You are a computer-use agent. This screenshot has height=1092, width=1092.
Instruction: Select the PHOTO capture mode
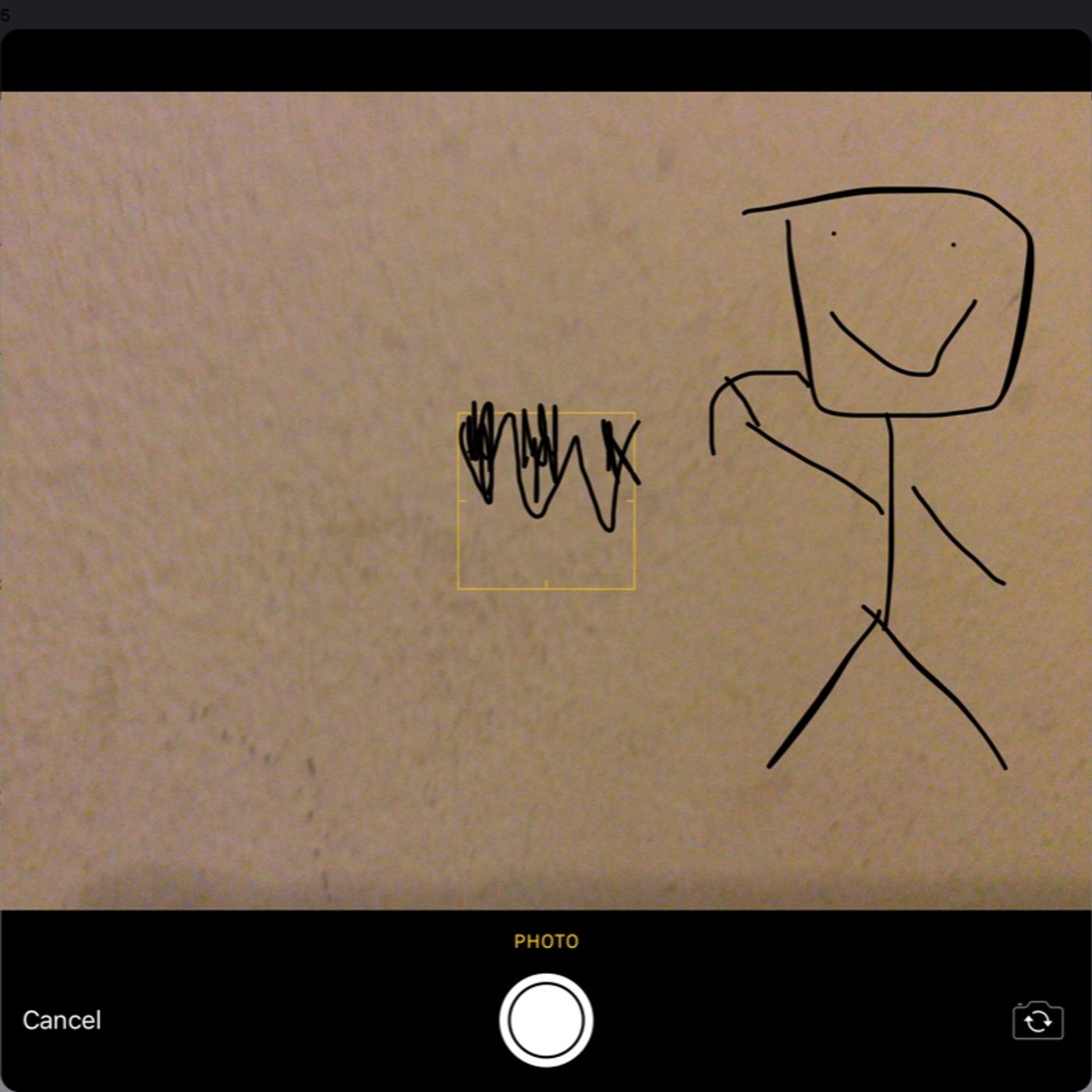546,941
